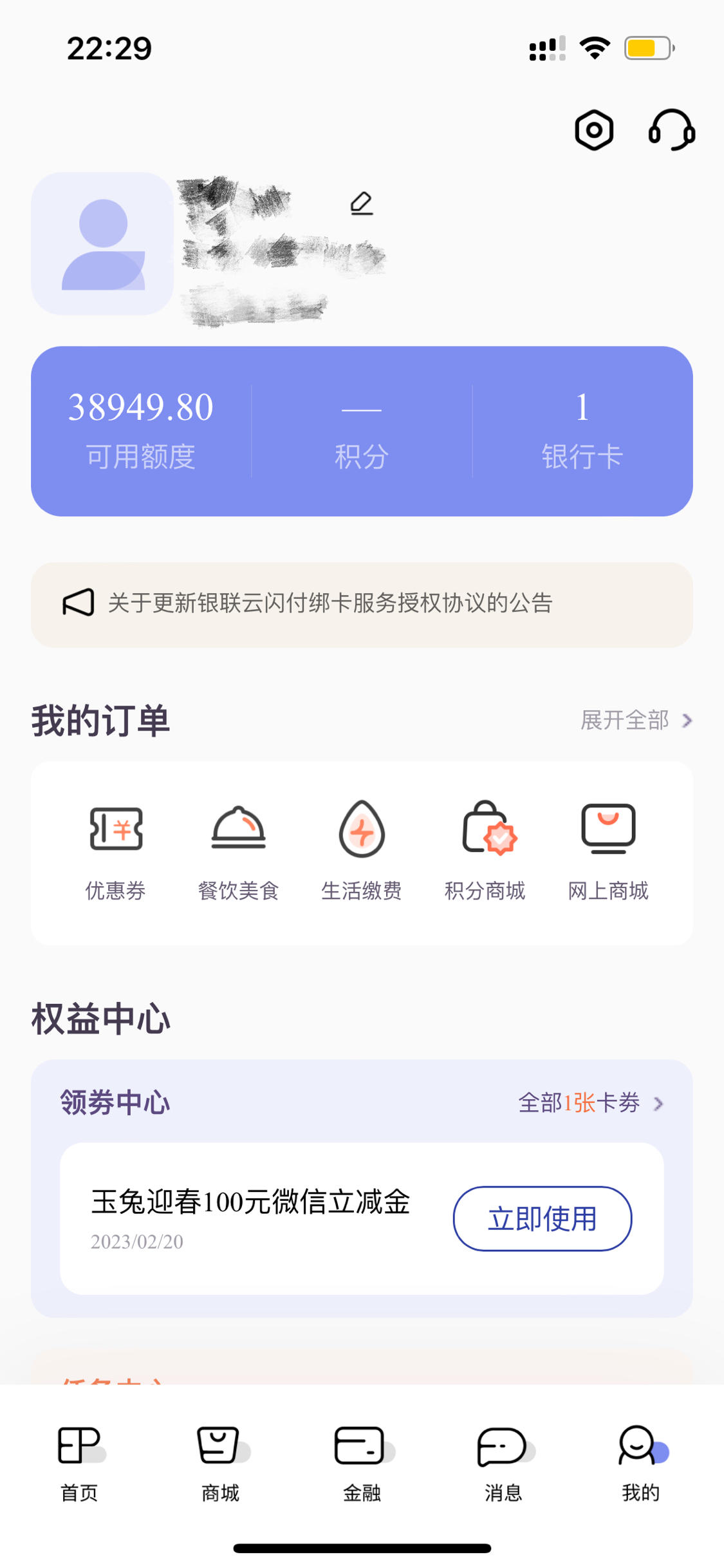Viewport: 724px width, 1568px height.
Task: Tap 立即使用 to use the WeChat coupon
Action: point(543,1218)
